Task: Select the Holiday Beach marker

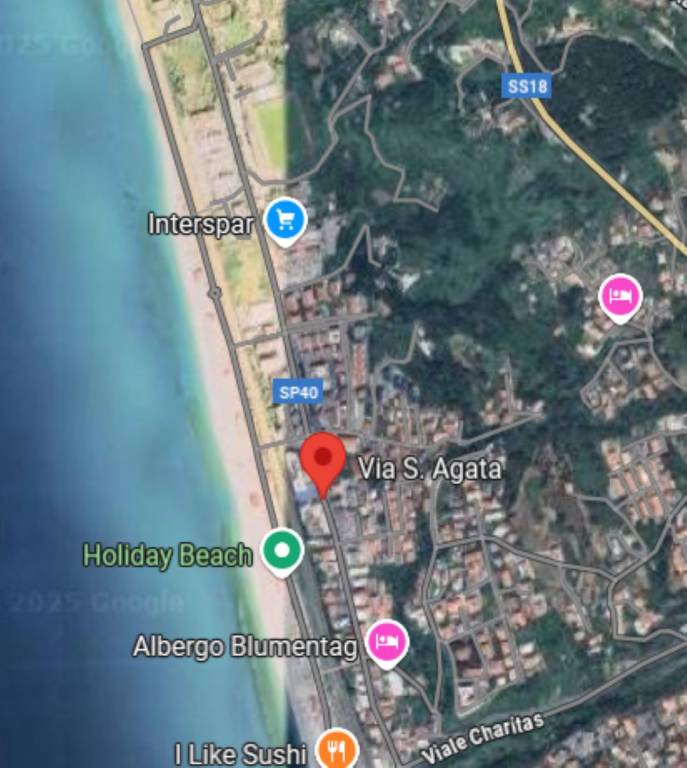Action: [x=282, y=550]
